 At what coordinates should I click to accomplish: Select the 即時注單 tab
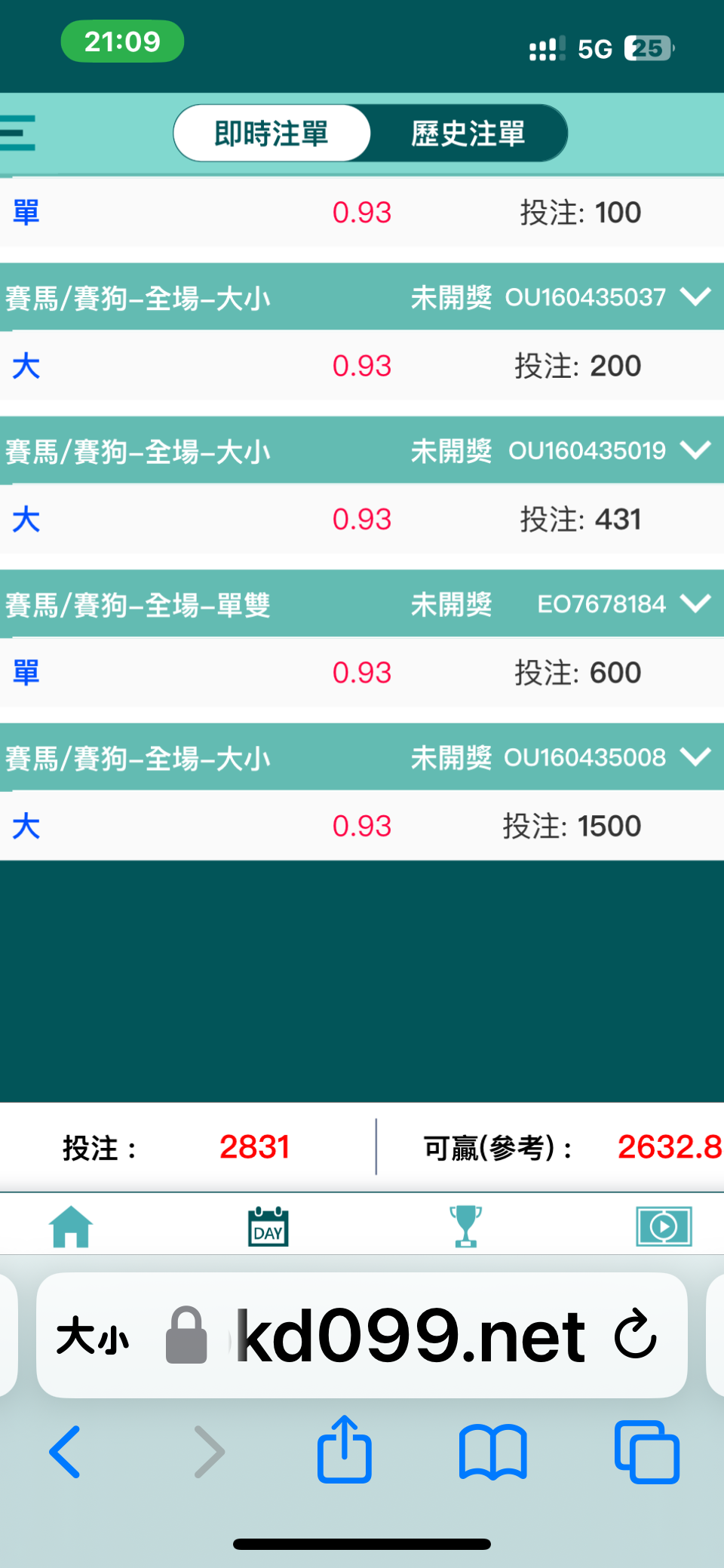(x=271, y=133)
